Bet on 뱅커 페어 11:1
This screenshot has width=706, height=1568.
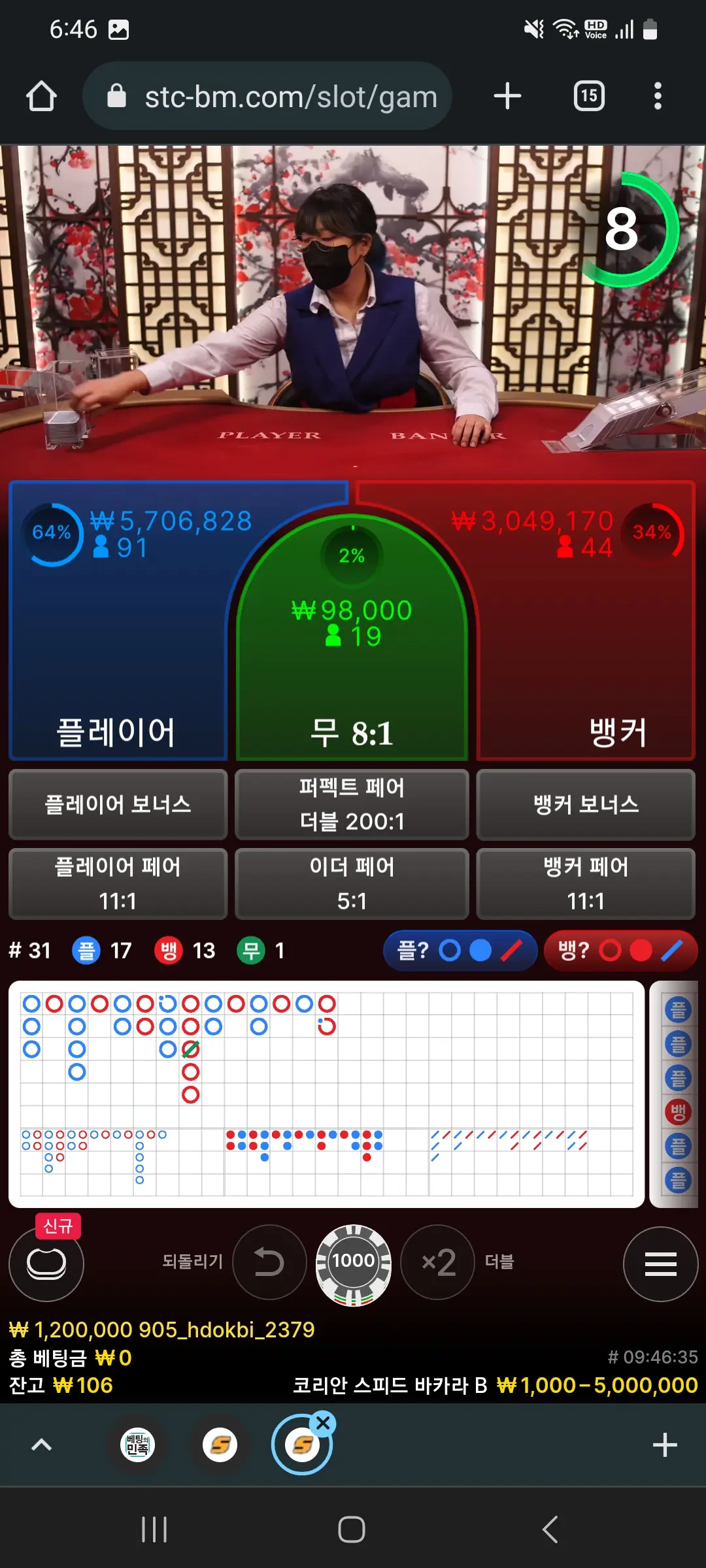(586, 883)
